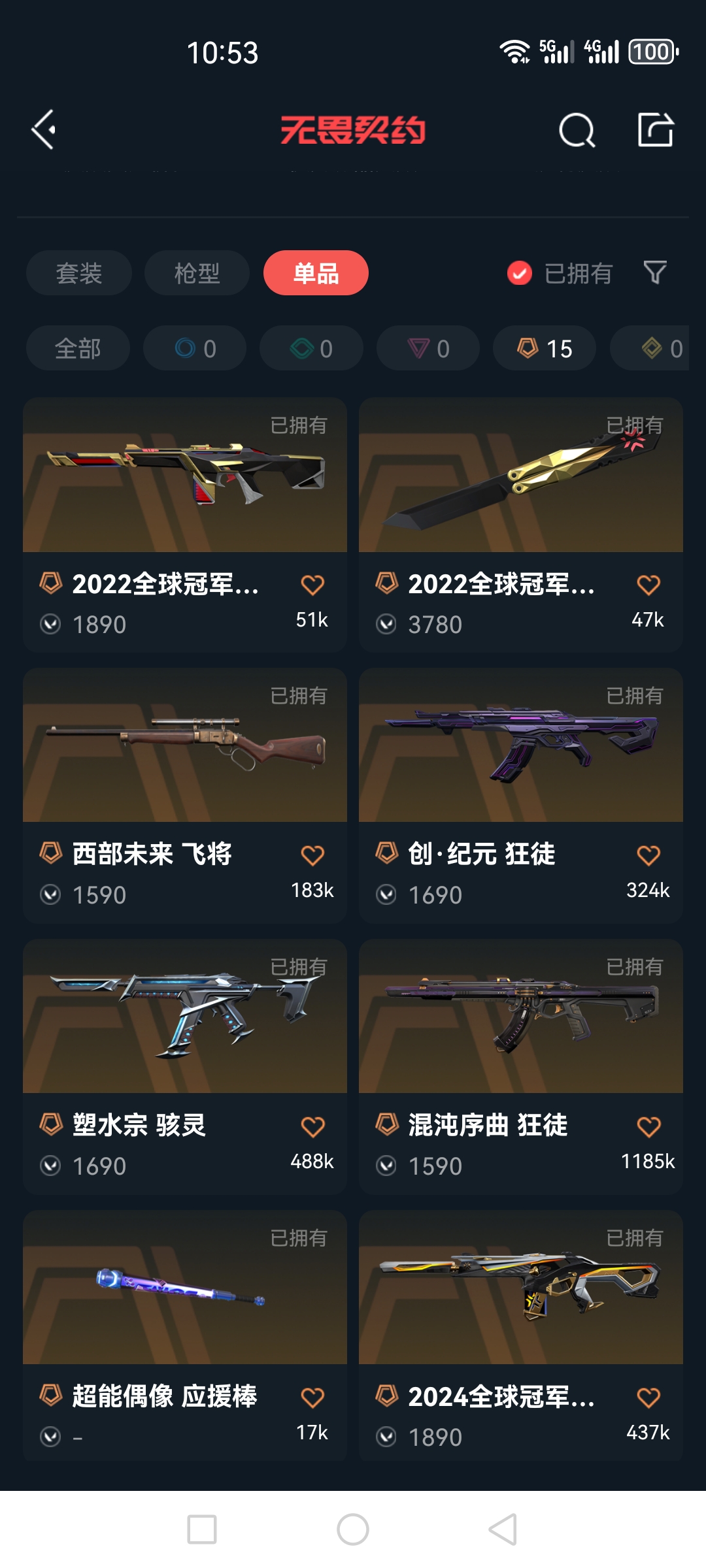Image resolution: width=706 pixels, height=1568 pixels.
Task: Open the 创·纪元 狂徒 skin card
Action: (x=520, y=794)
